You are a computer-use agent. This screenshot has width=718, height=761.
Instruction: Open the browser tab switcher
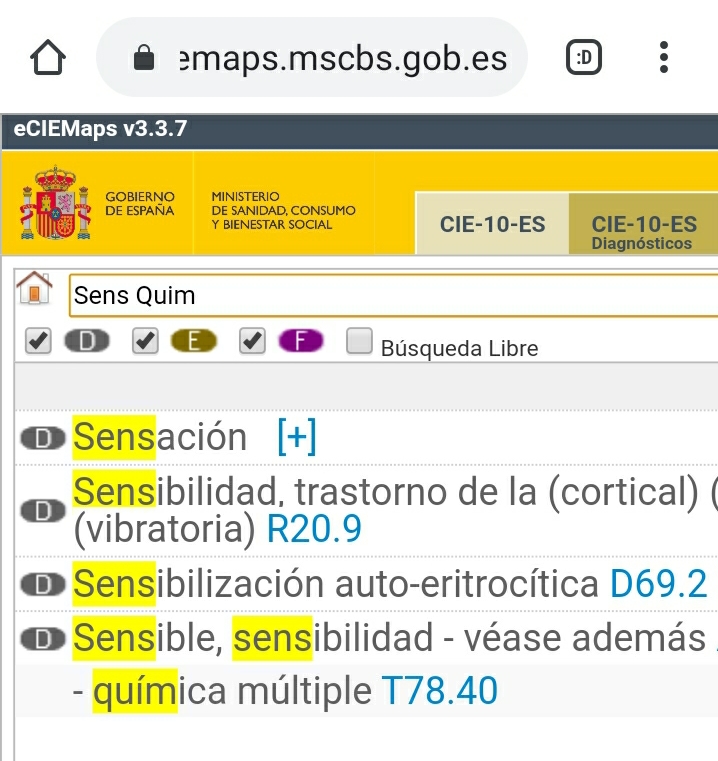click(x=584, y=58)
